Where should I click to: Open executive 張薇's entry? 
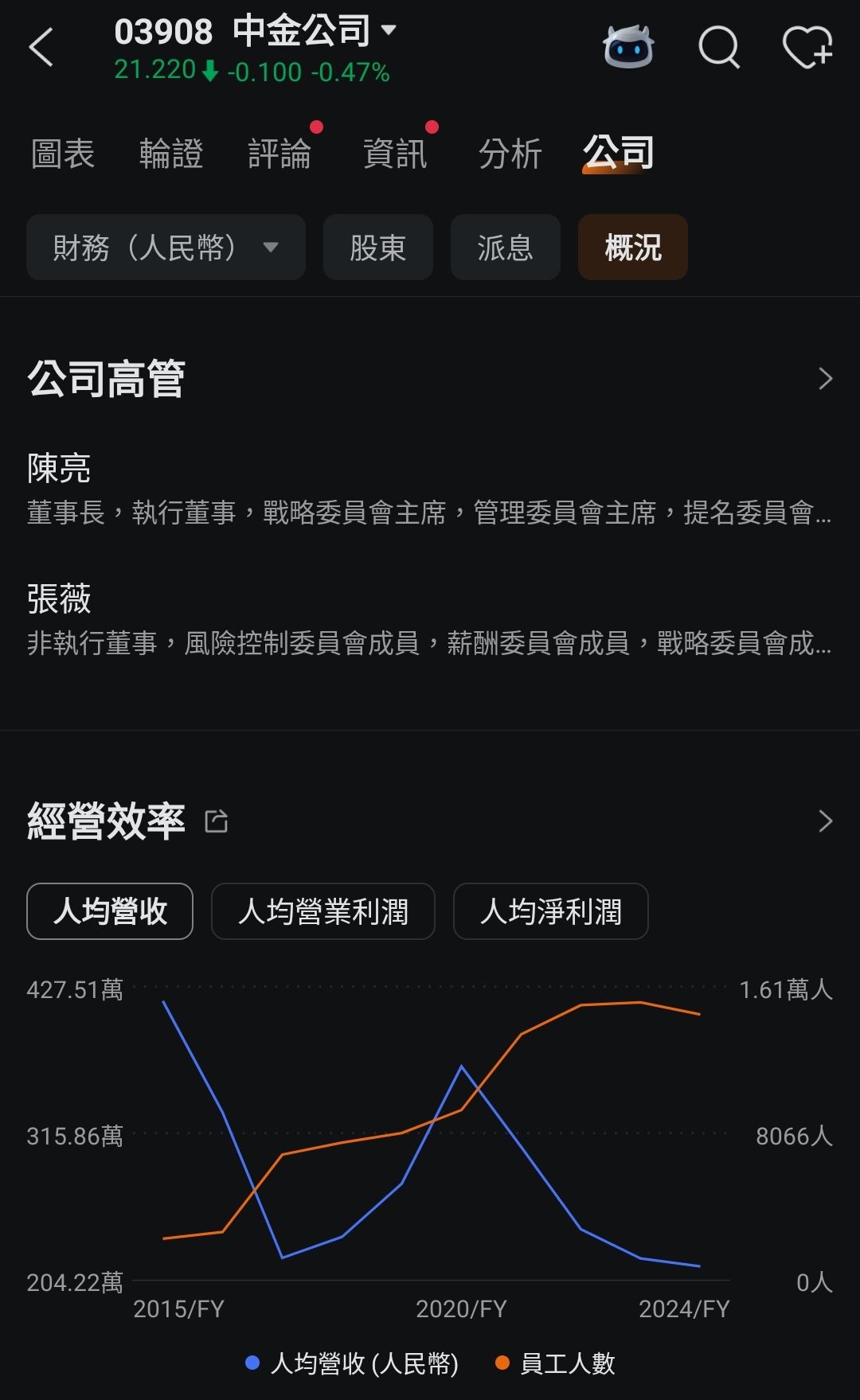pos(428,620)
